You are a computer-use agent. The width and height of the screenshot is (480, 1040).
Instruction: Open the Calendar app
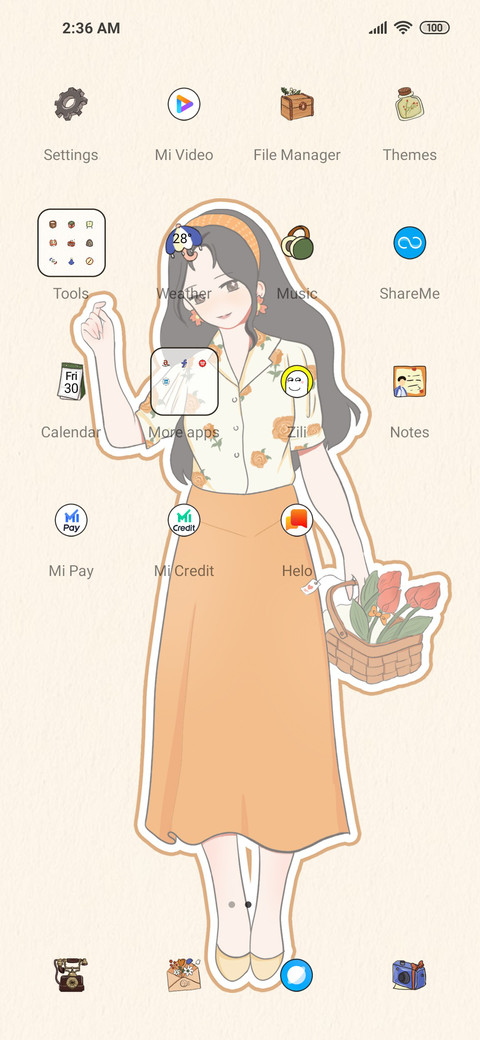click(71, 381)
